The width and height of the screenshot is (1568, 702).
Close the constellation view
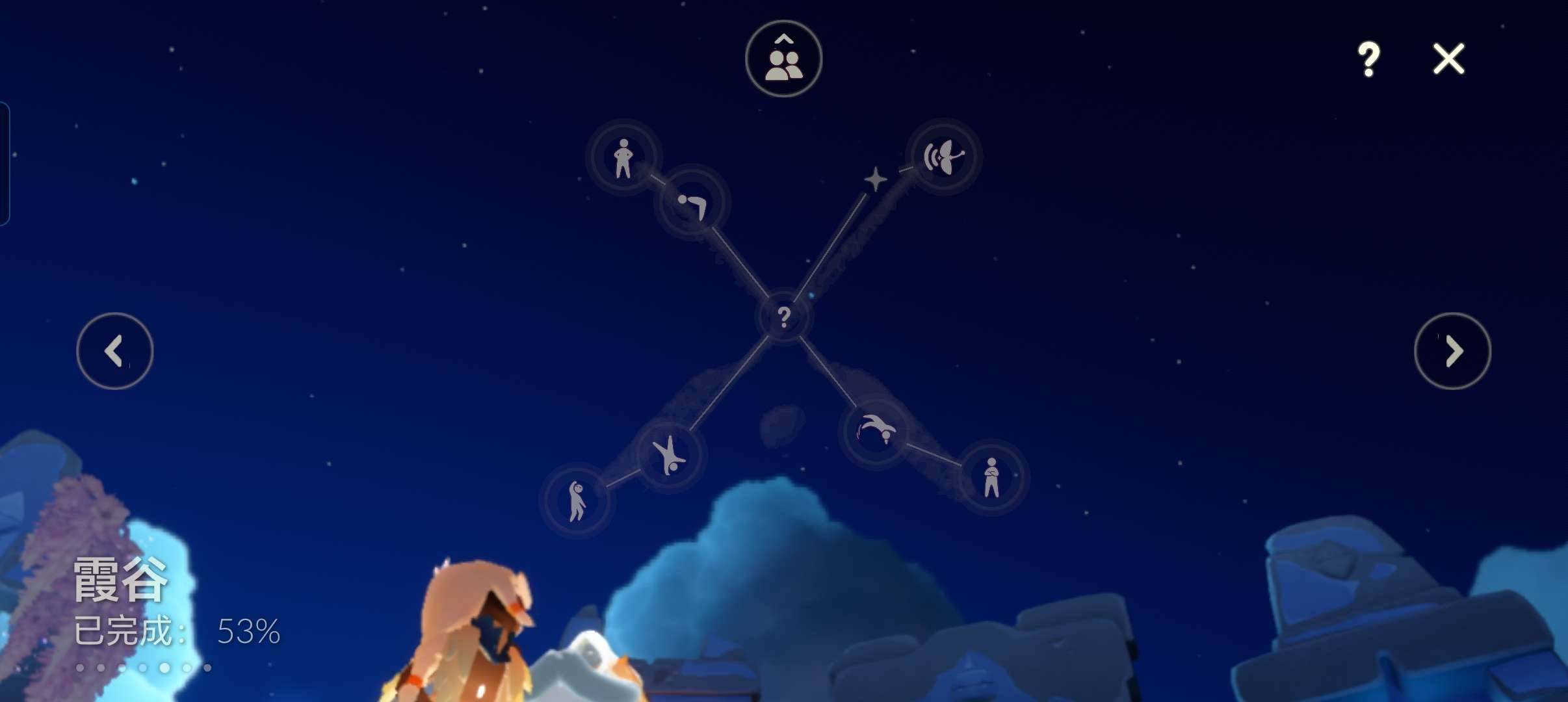pyautogui.click(x=1448, y=59)
